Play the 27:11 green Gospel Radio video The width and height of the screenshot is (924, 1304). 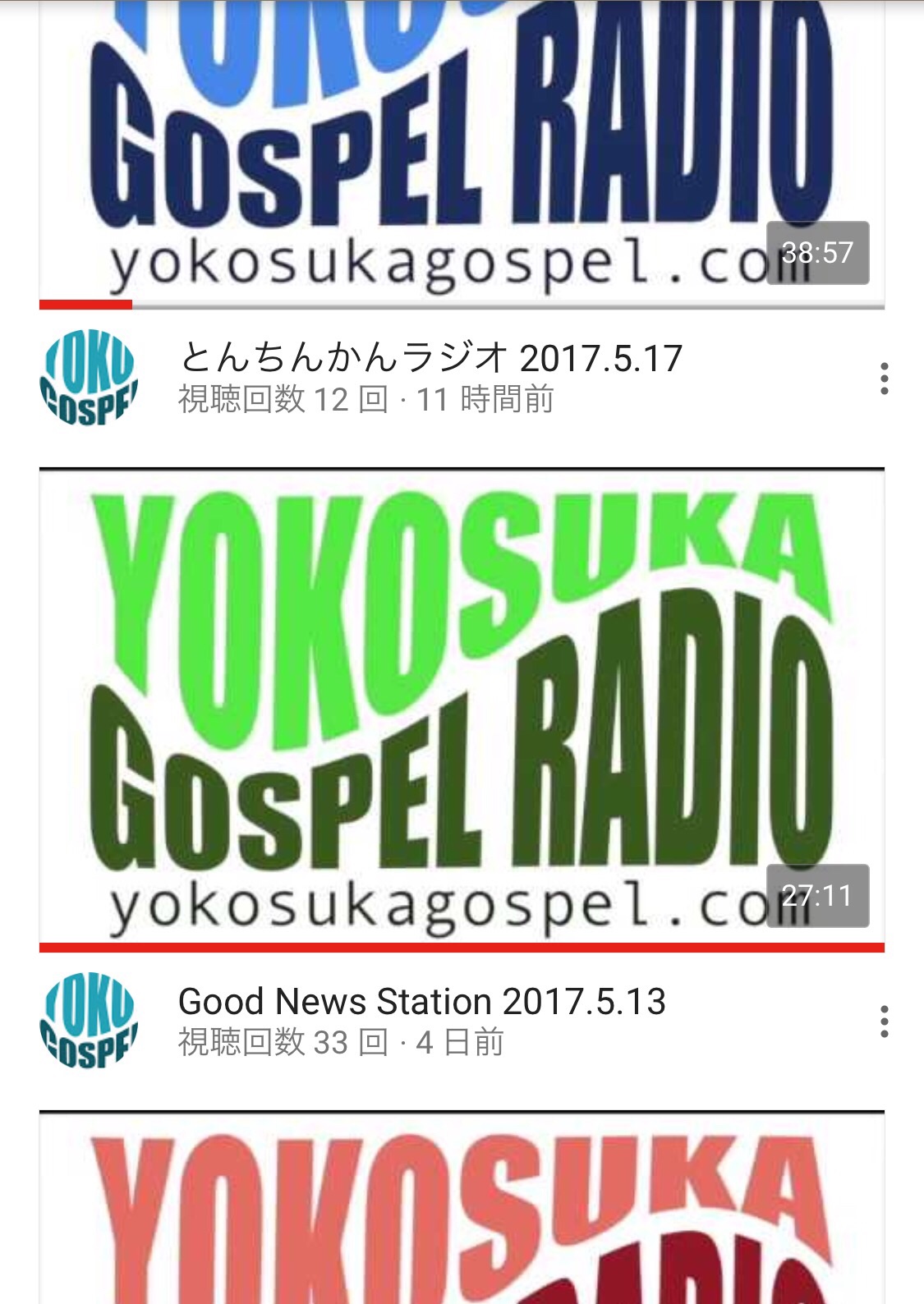point(462,706)
